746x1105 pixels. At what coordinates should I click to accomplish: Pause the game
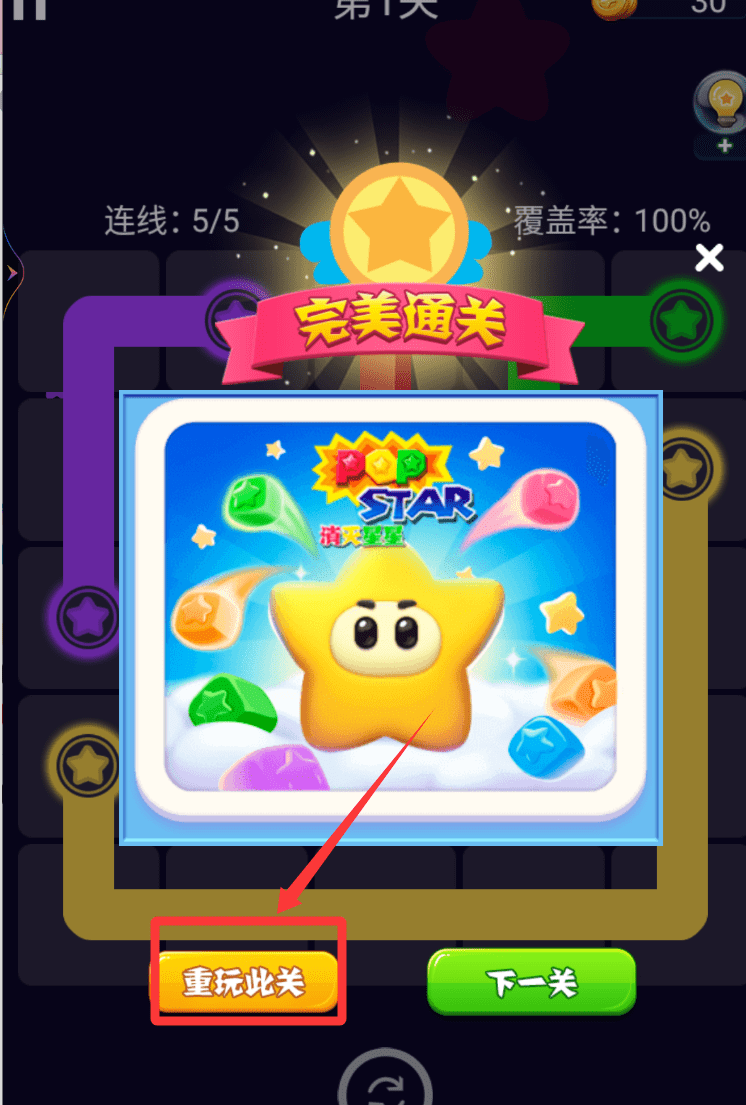(29, 8)
